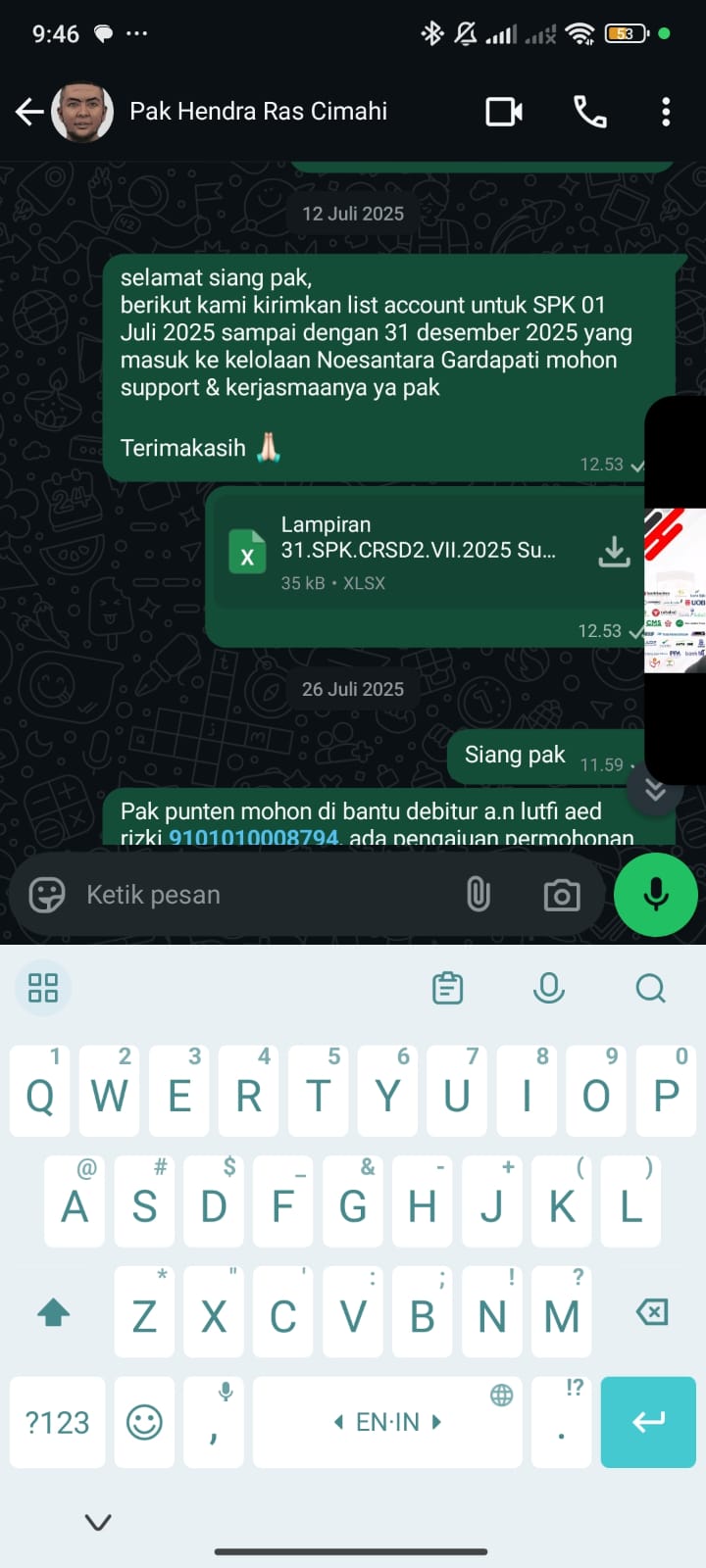This screenshot has width=706, height=1568.
Task: Open the keyboard tools grid menu
Action: coord(43,988)
